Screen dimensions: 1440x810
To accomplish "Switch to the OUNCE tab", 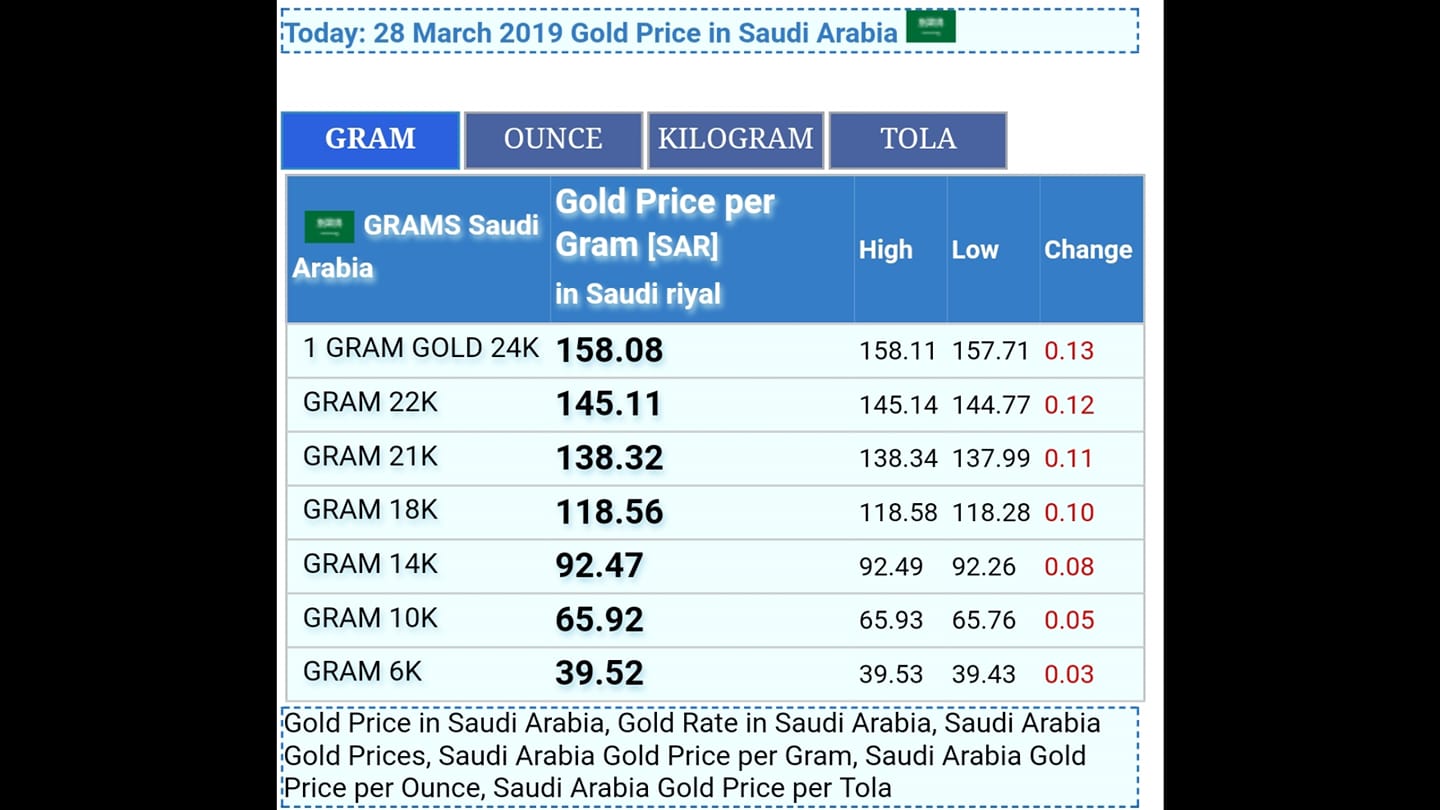I will tap(553, 140).
